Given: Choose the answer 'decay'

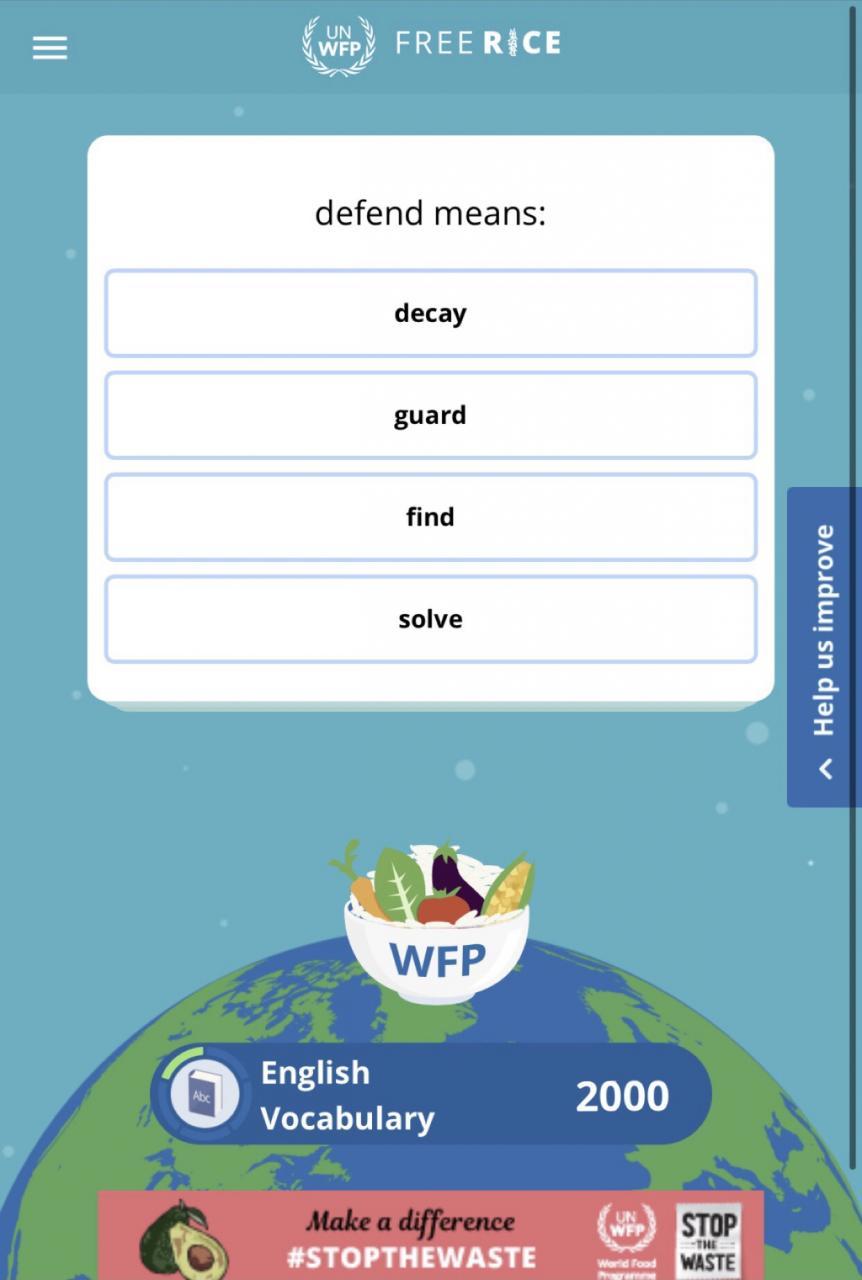Looking at the screenshot, I should (430, 314).
